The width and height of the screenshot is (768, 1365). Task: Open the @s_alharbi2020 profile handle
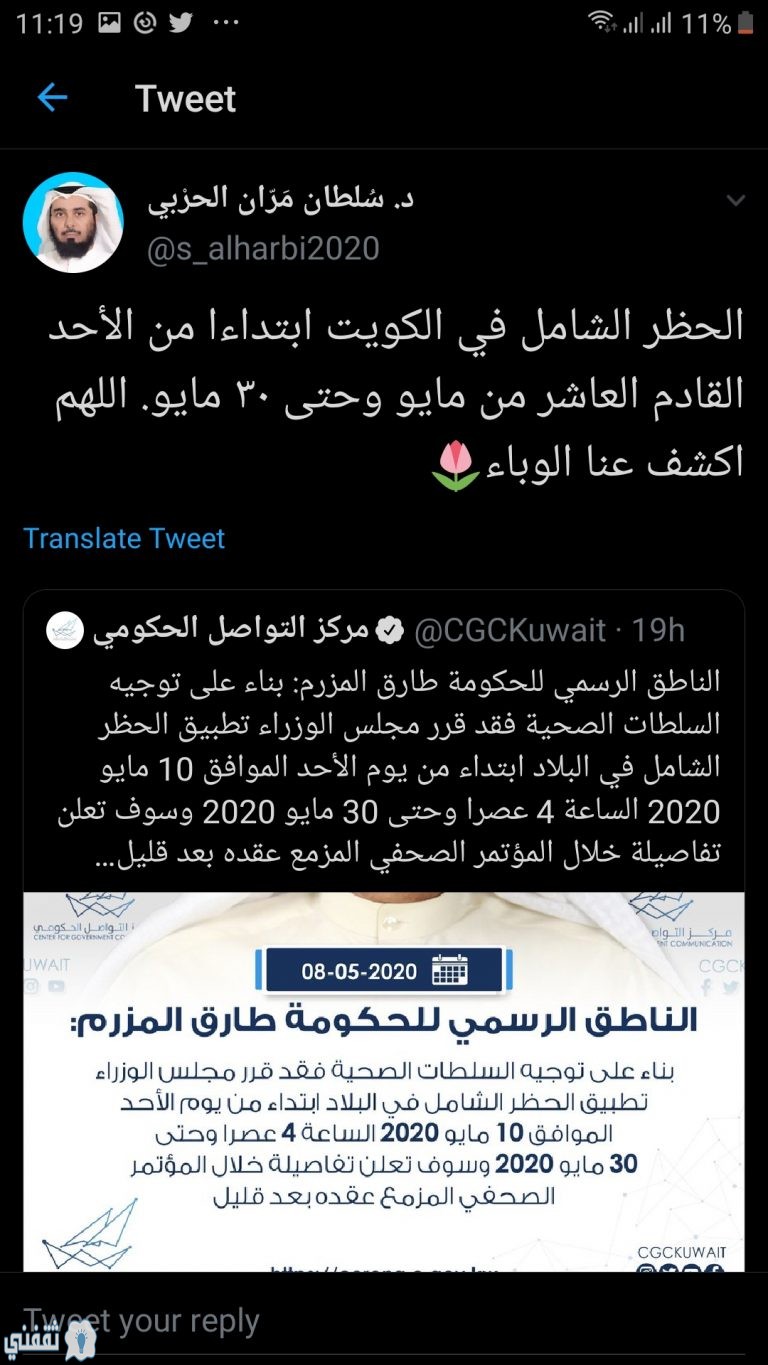[264, 249]
